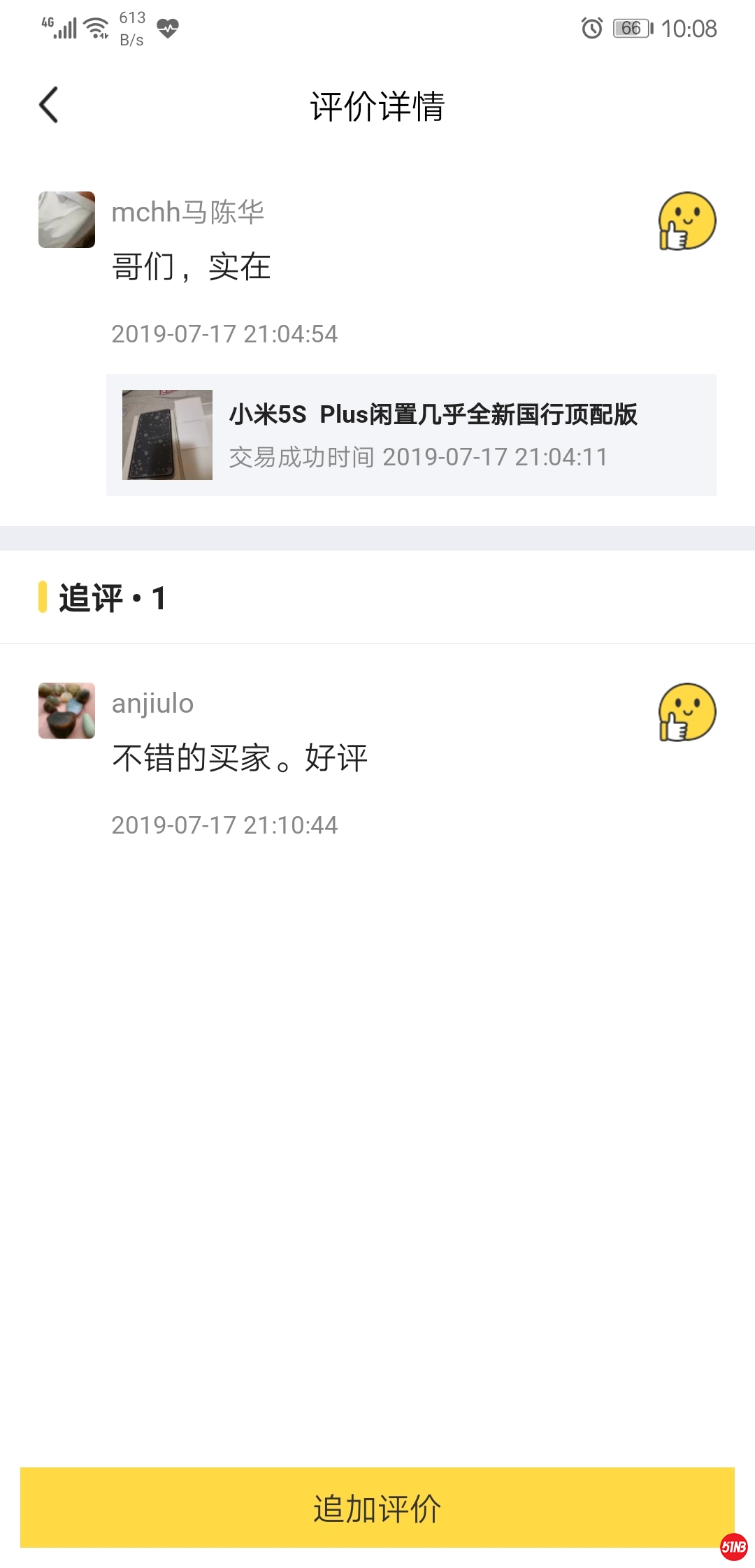Click the Wi-Fi status icon
Screen dimensions: 755x1568
coord(96,27)
